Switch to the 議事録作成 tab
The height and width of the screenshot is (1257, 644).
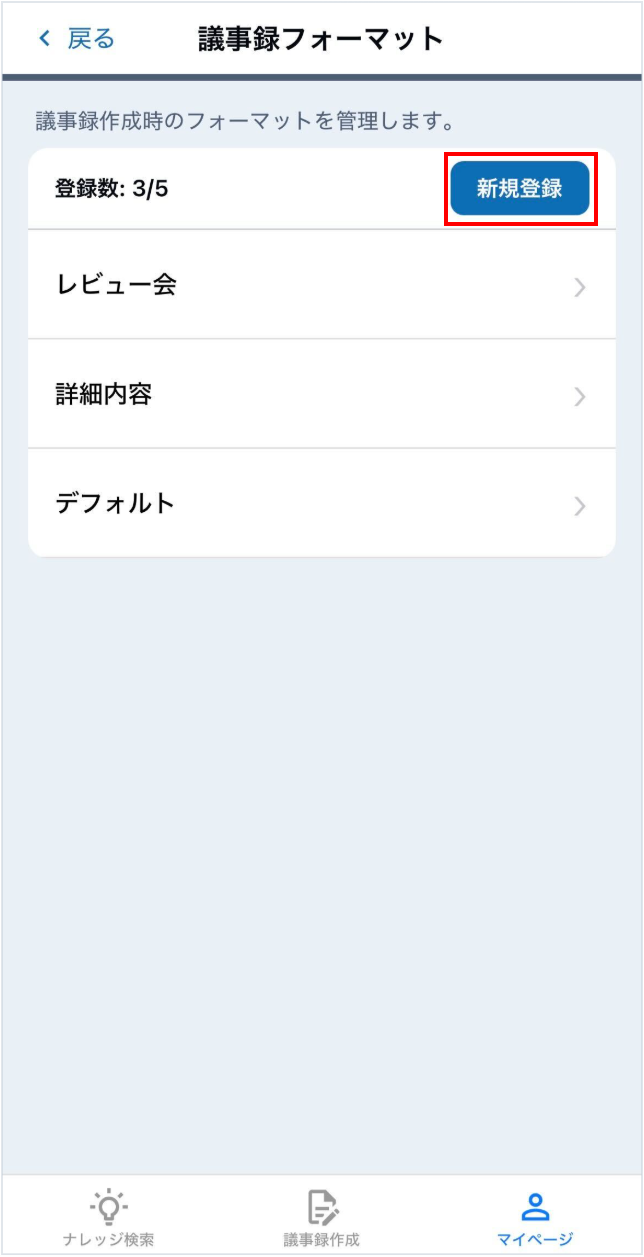tap(321, 1217)
